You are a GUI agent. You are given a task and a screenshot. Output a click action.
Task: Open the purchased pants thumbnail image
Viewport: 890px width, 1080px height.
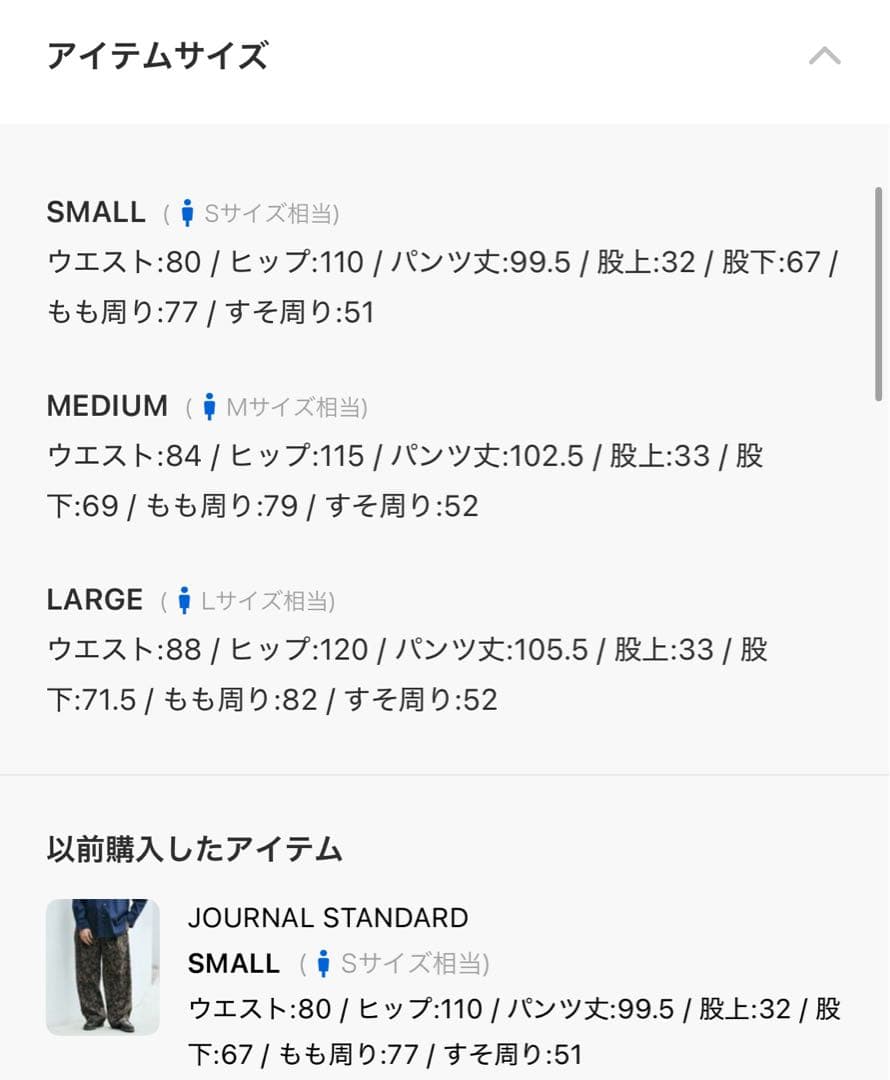coord(102,967)
